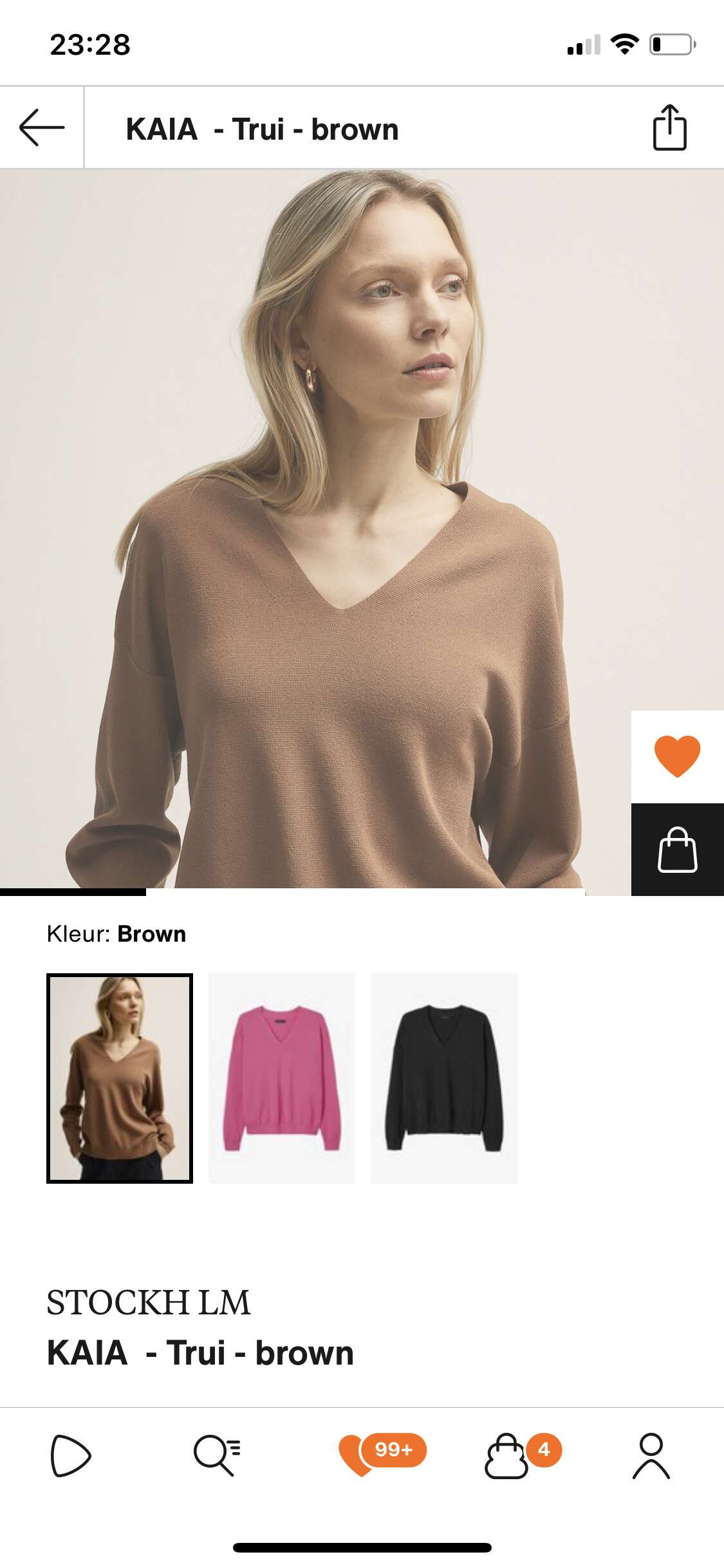Open the account profile tab

(651, 1456)
